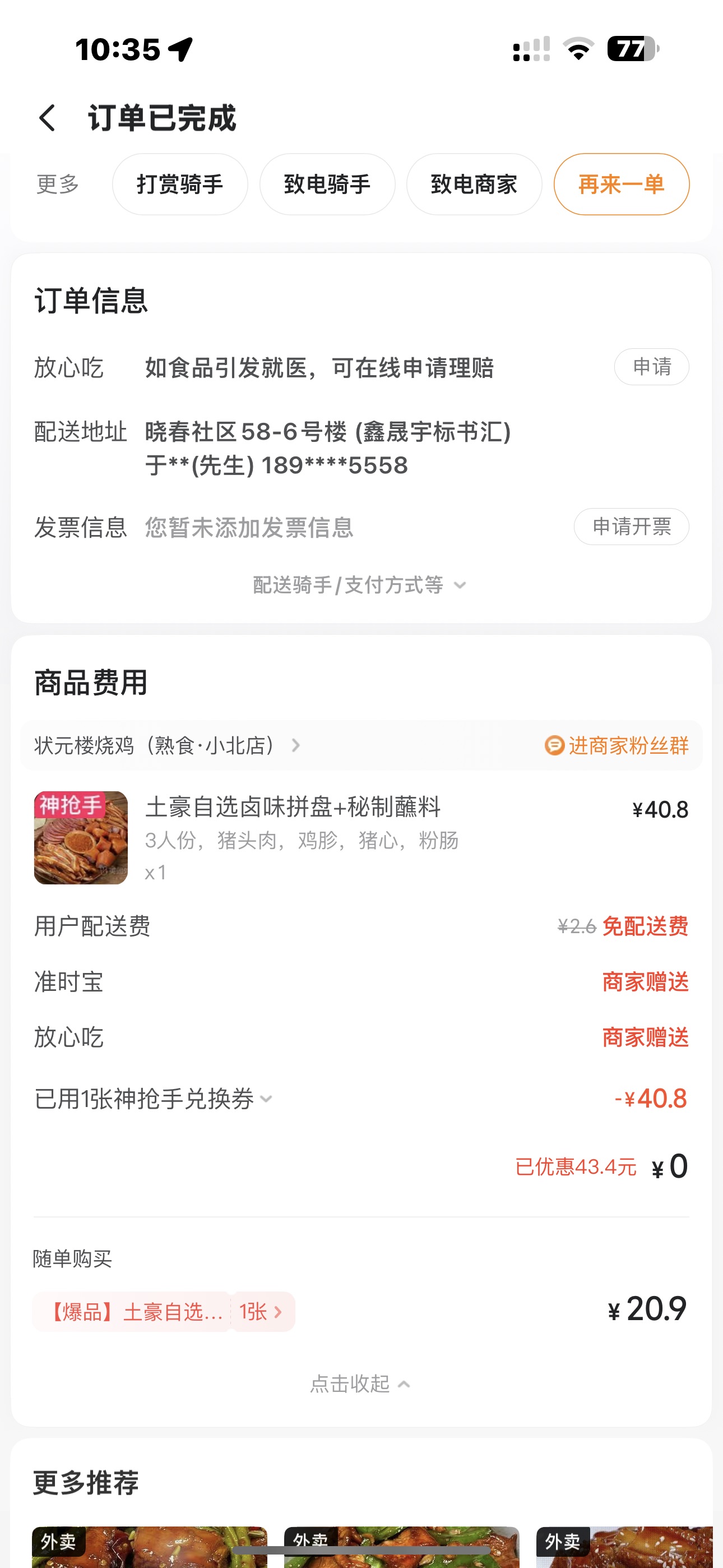Reorder with 再来一单
The image size is (723, 1568).
point(621,185)
